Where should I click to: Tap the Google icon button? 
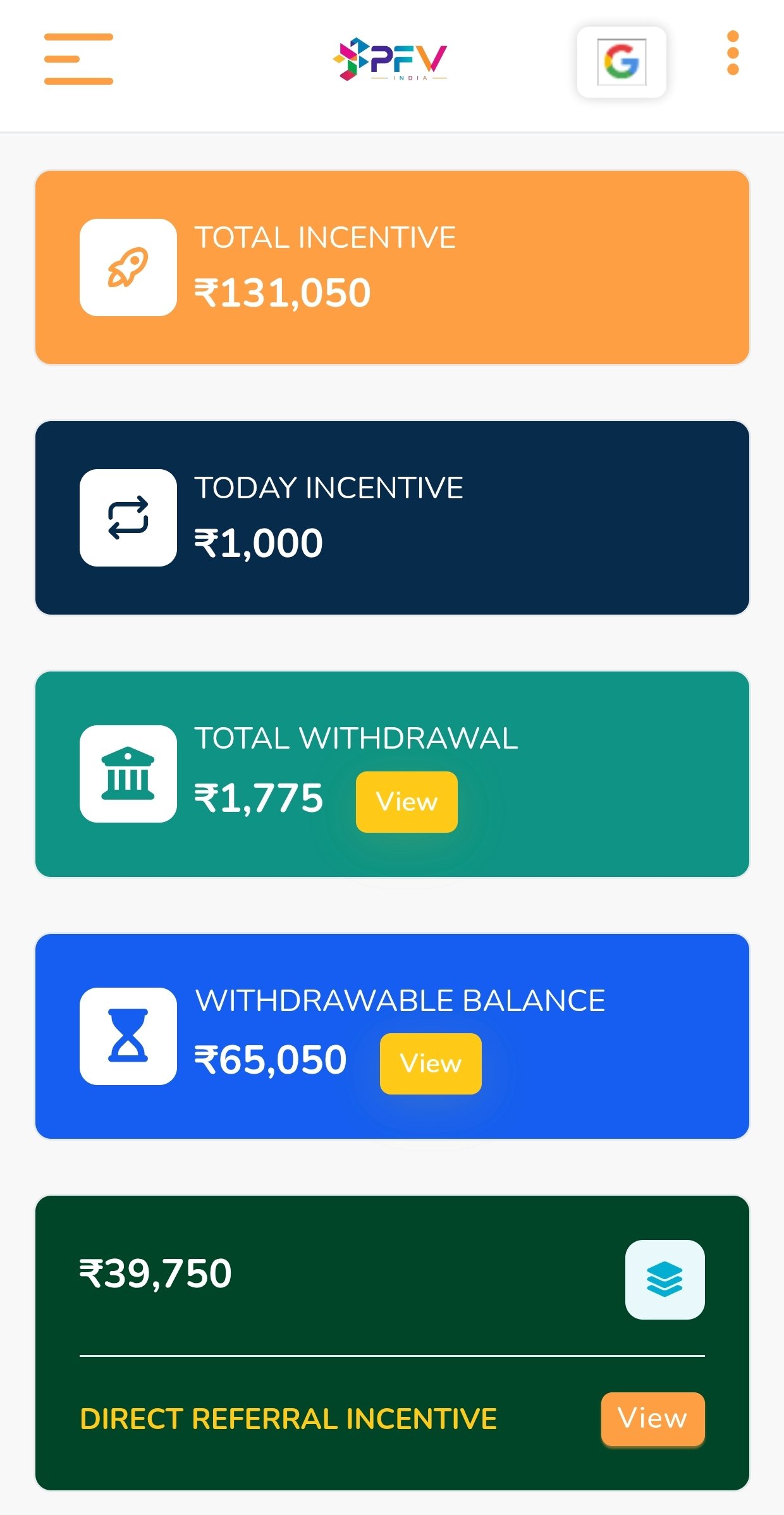(x=622, y=62)
